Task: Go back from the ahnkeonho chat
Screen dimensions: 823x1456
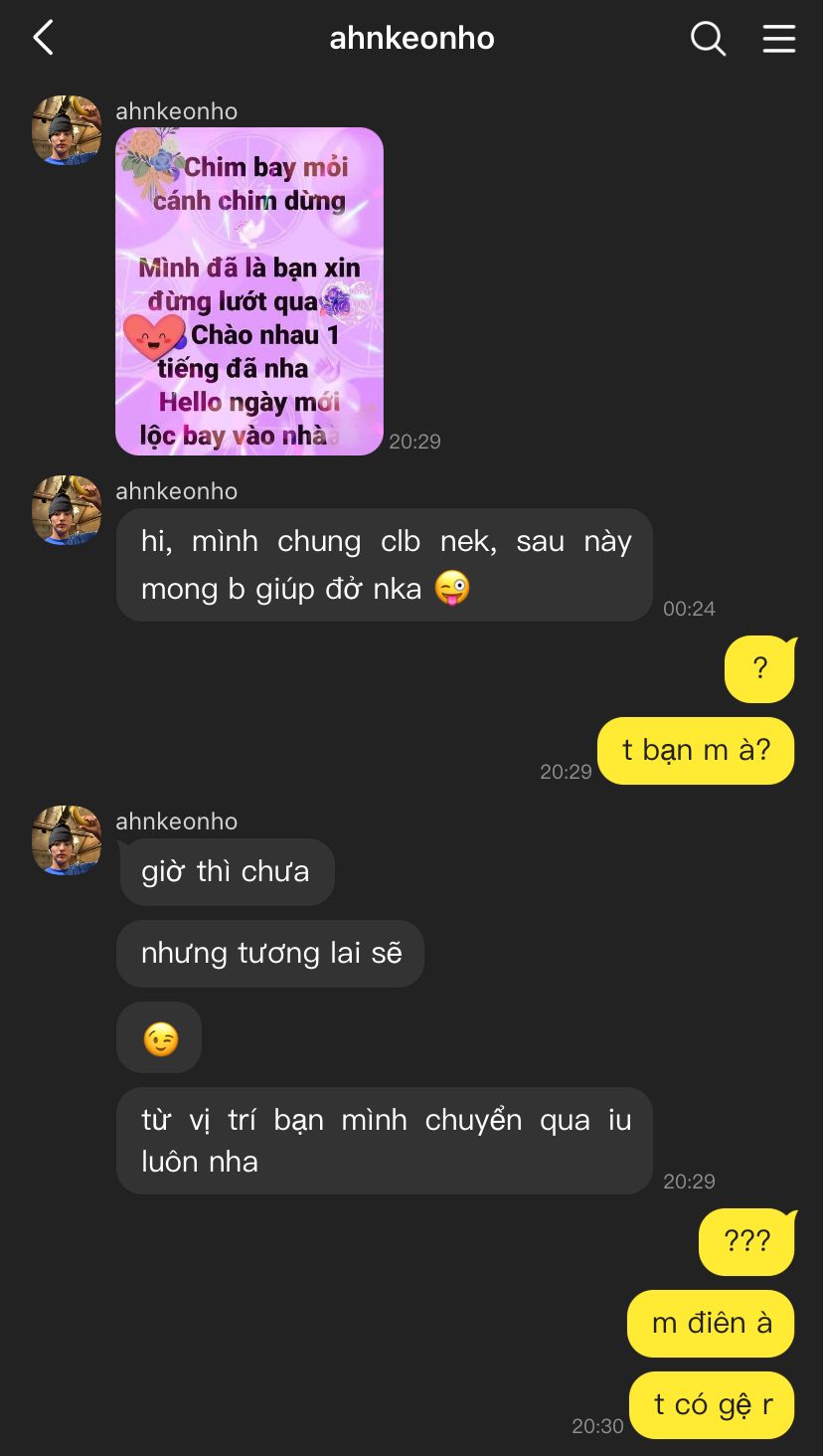Action: (43, 39)
